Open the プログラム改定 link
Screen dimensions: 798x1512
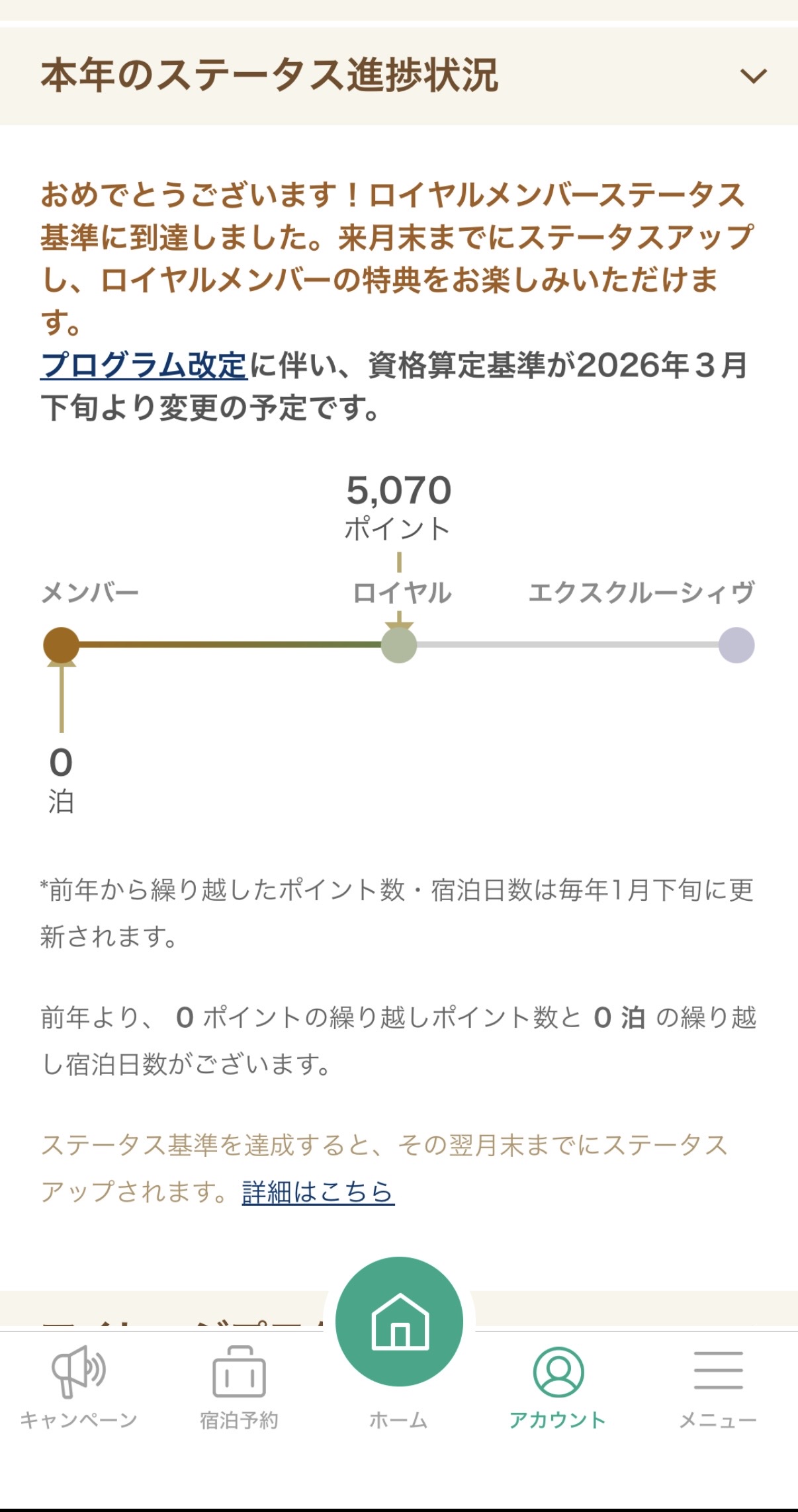click(144, 366)
